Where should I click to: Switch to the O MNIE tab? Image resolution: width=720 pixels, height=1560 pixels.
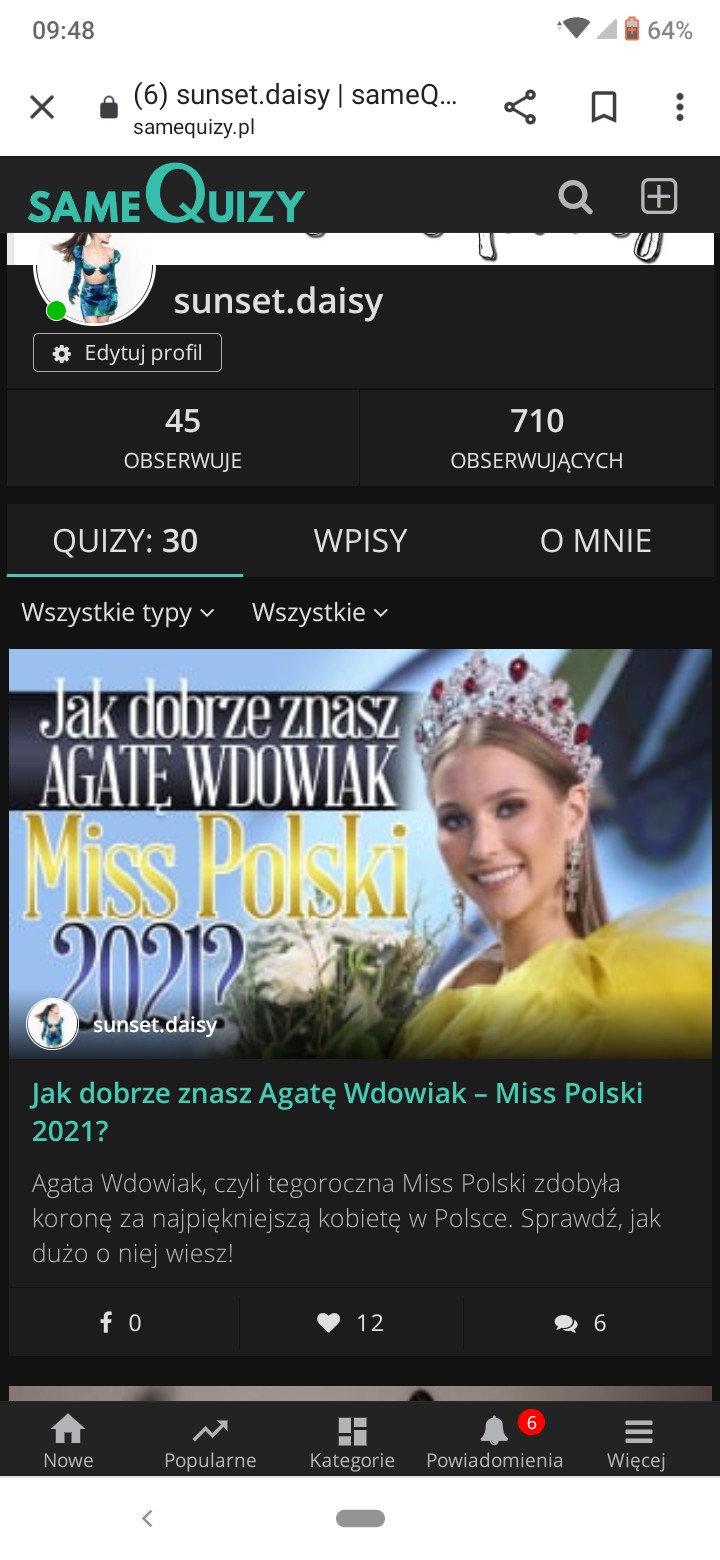coord(596,541)
